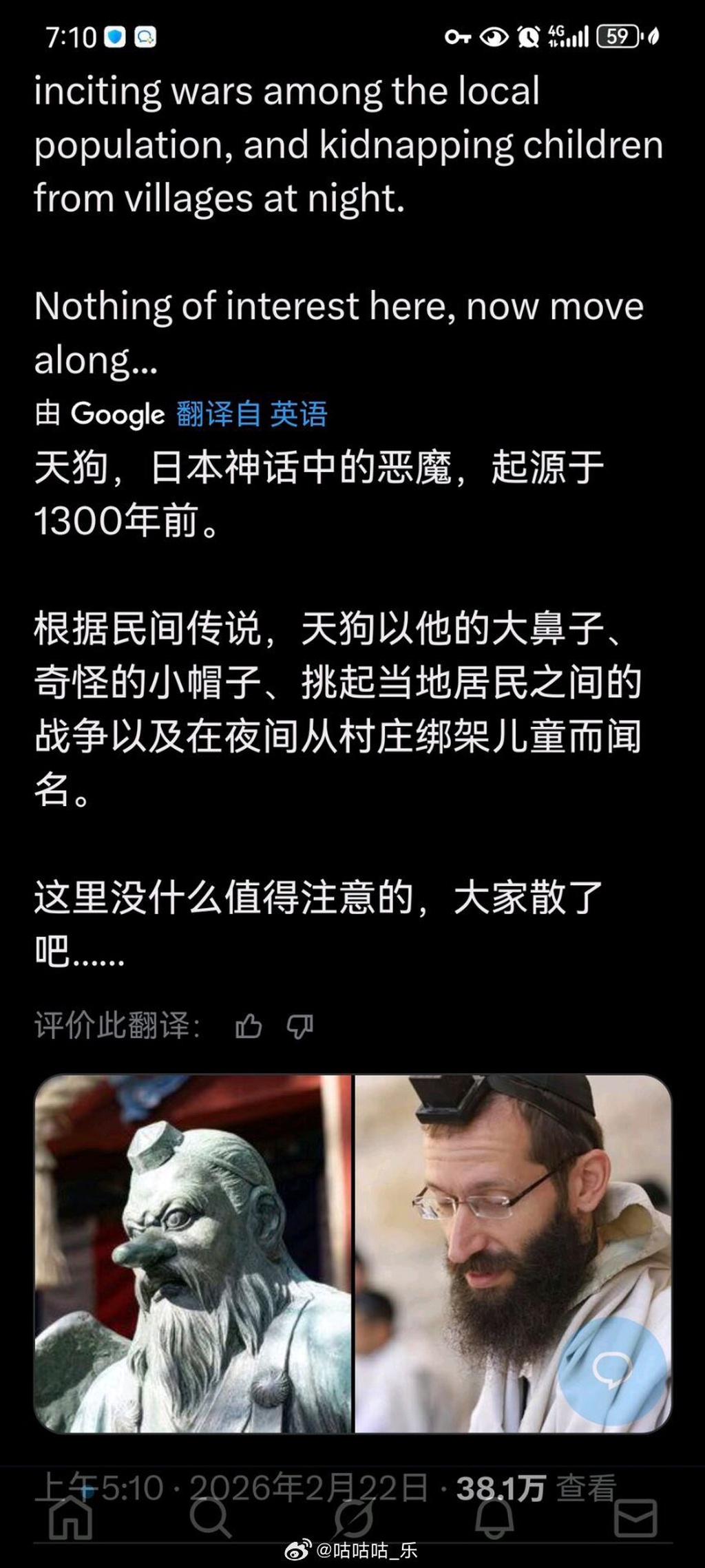
Task: Open the Search tab
Action: pos(211,1517)
